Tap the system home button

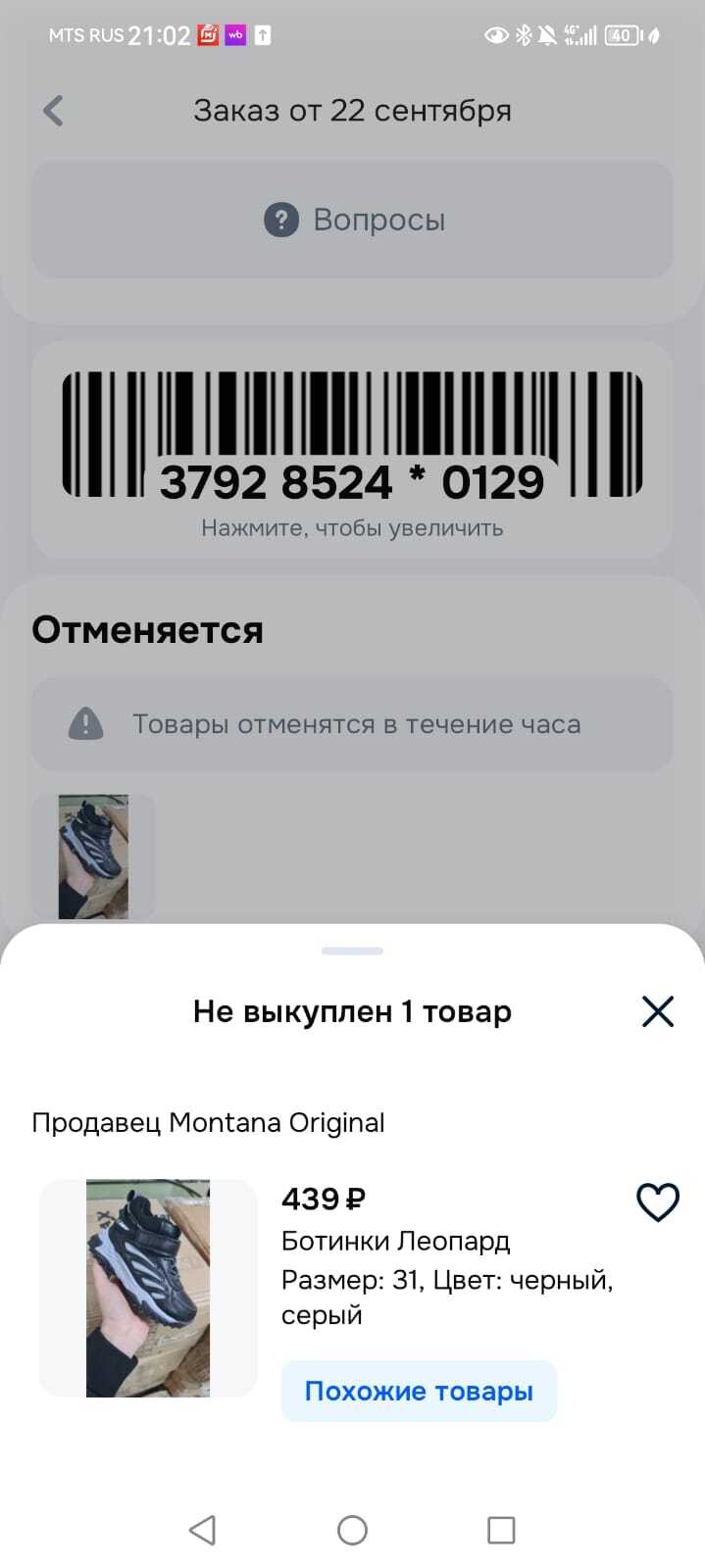coord(352,1530)
